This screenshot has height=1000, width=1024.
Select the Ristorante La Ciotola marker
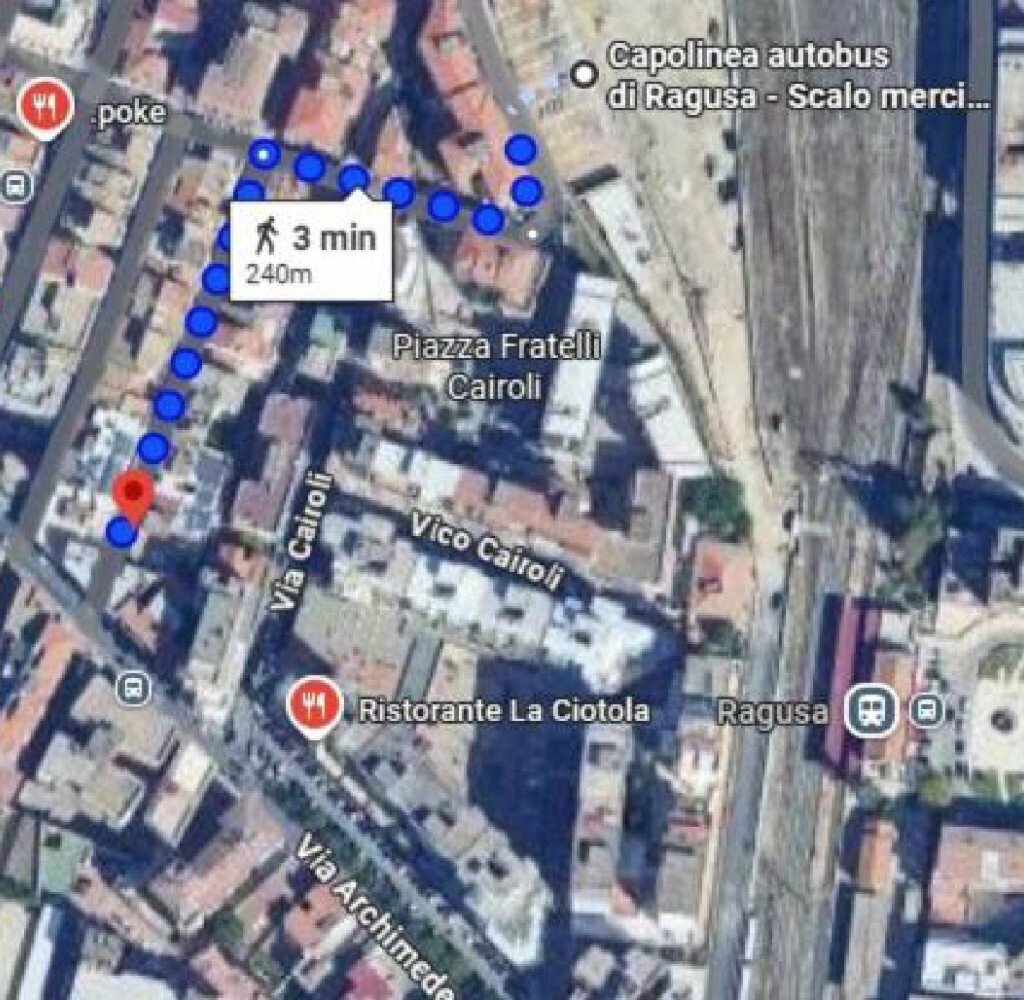[315, 707]
